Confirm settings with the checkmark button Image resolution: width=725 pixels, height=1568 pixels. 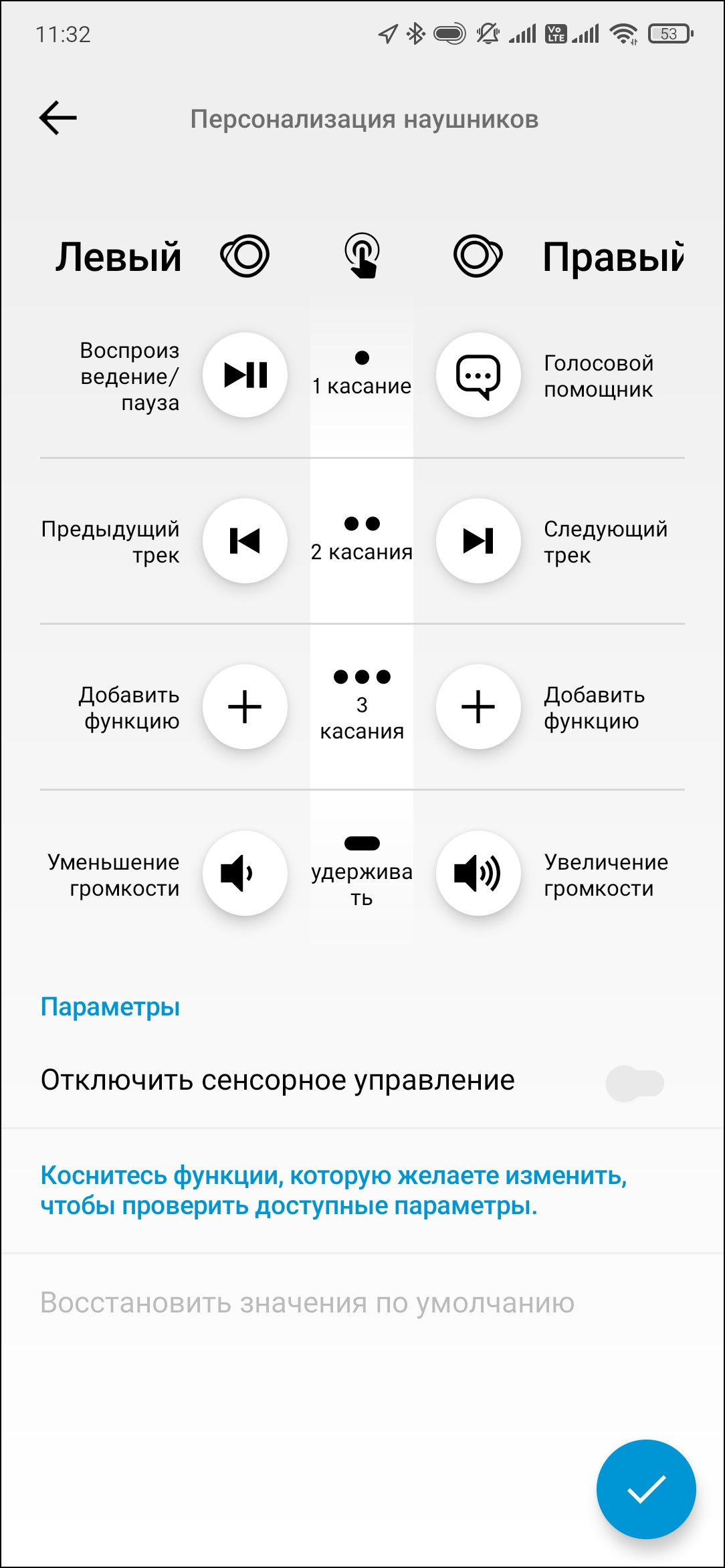(x=646, y=1489)
